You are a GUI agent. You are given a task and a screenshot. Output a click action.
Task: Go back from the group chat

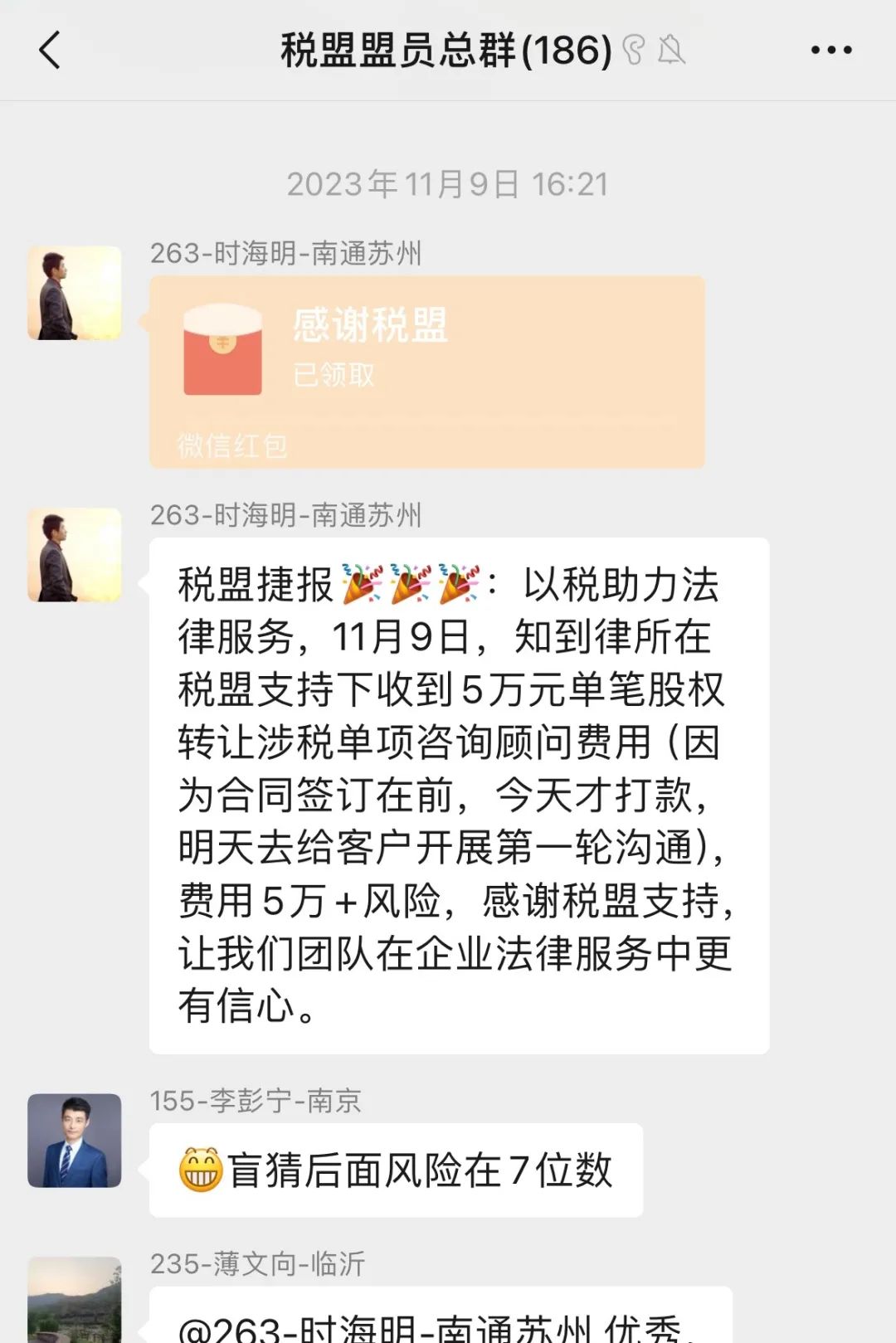pyautogui.click(x=50, y=51)
